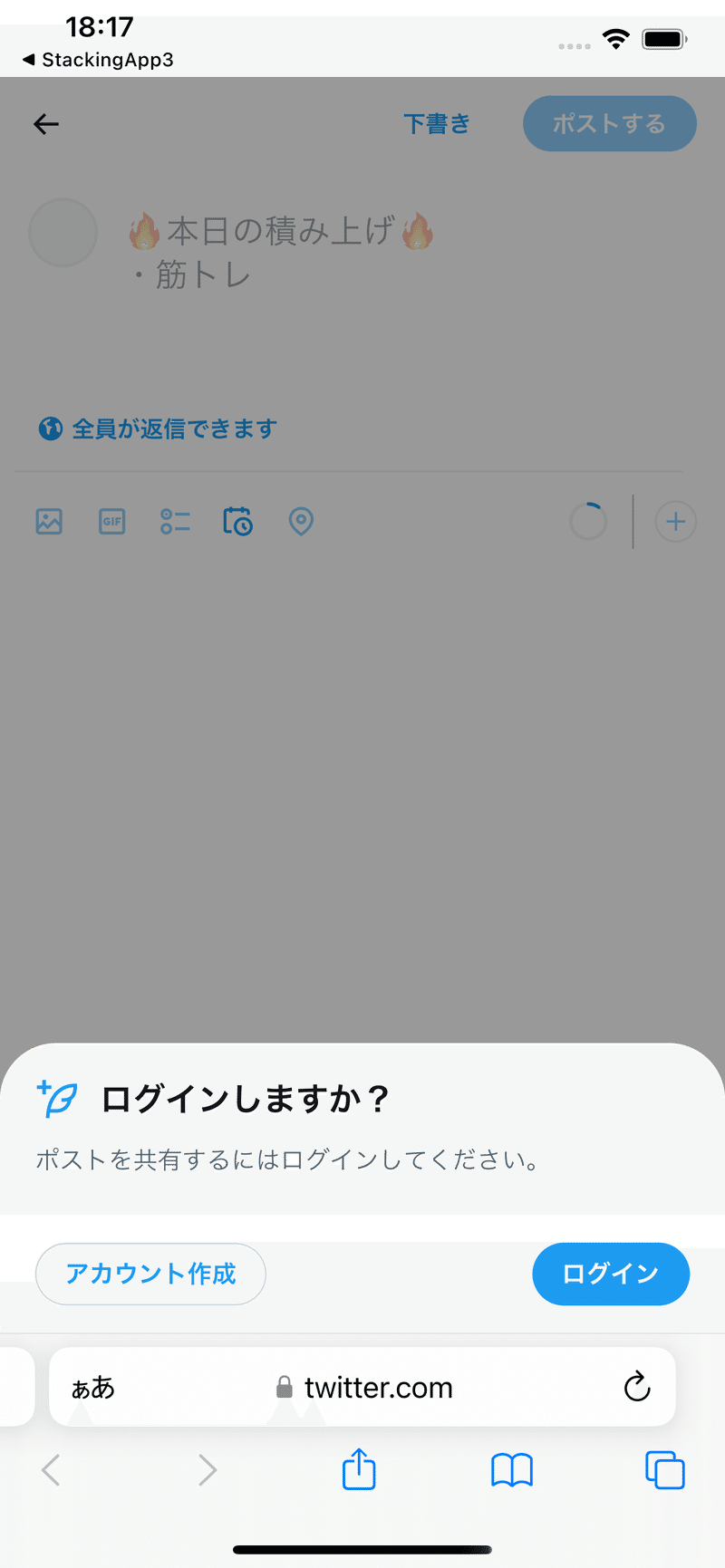This screenshot has width=725, height=1568.
Task: Open the Safari share sheet
Action: (359, 1469)
